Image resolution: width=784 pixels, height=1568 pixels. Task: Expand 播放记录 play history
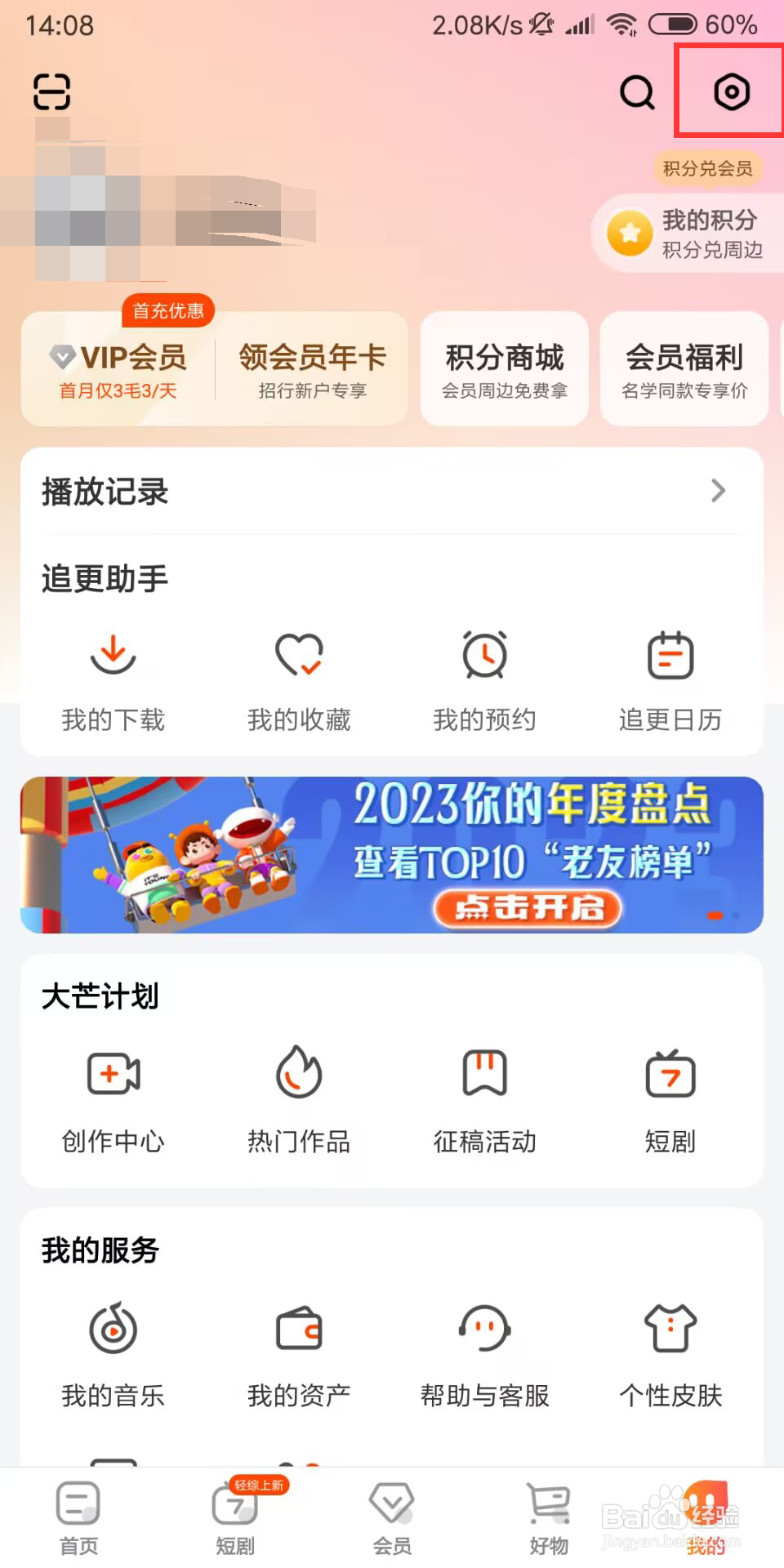(x=392, y=491)
